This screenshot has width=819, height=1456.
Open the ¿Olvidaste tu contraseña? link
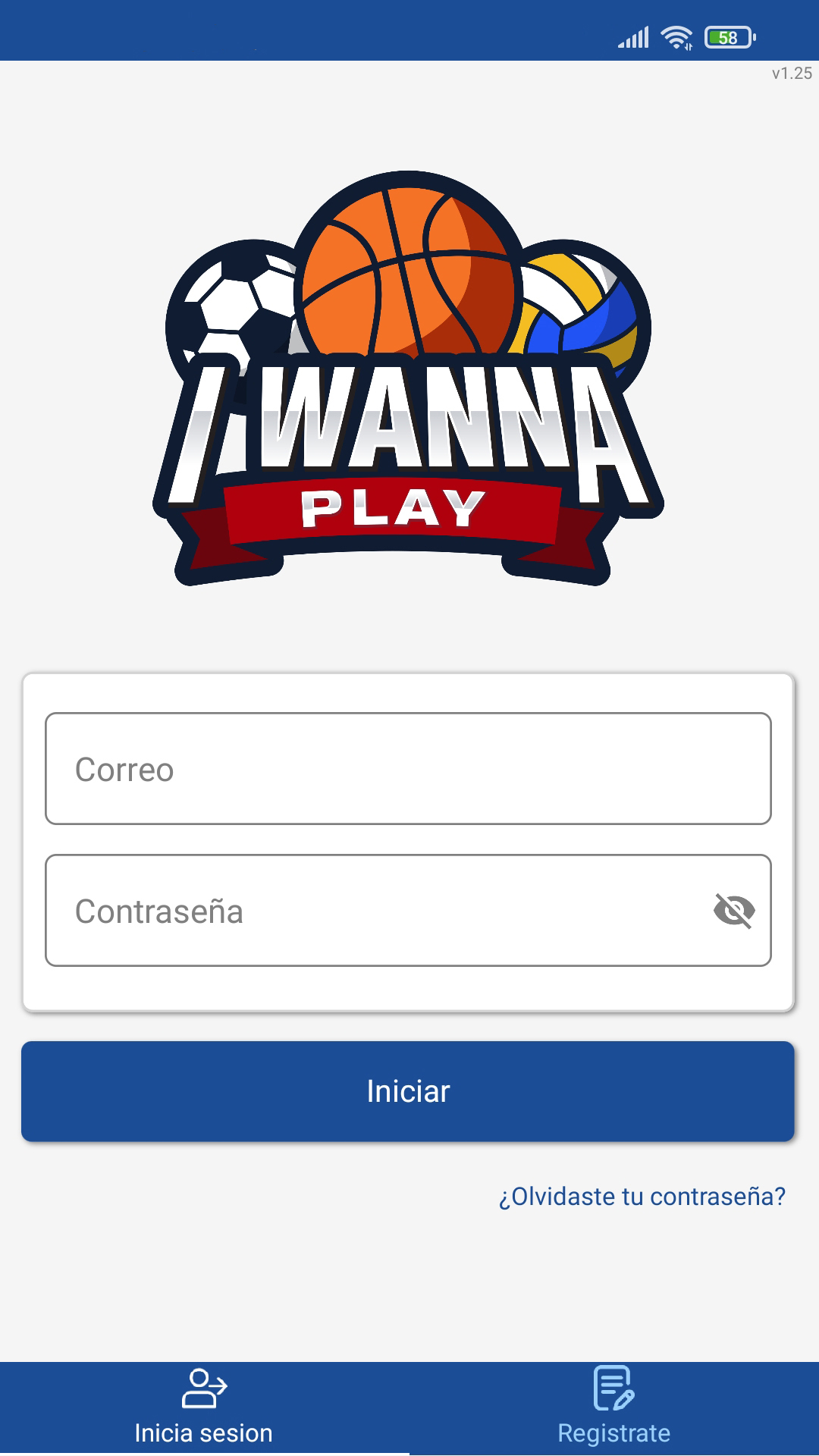[642, 1197]
